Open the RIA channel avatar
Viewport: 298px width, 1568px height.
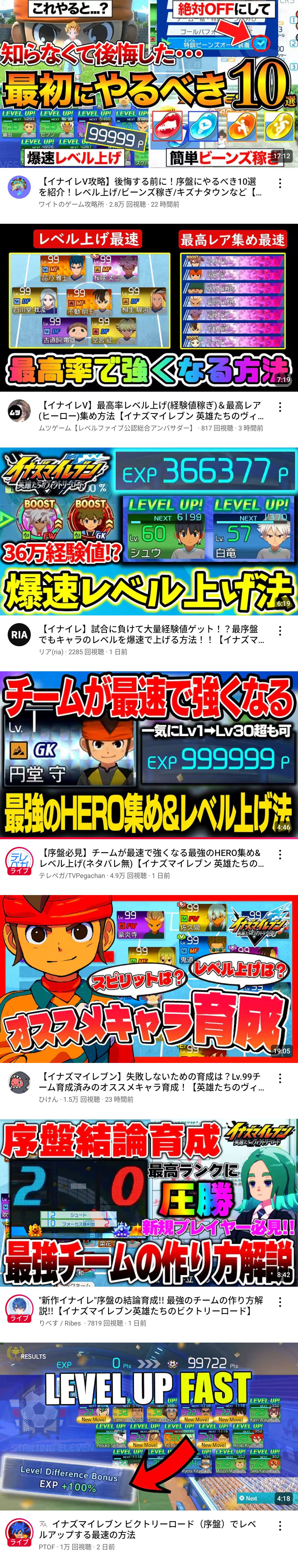(19, 636)
